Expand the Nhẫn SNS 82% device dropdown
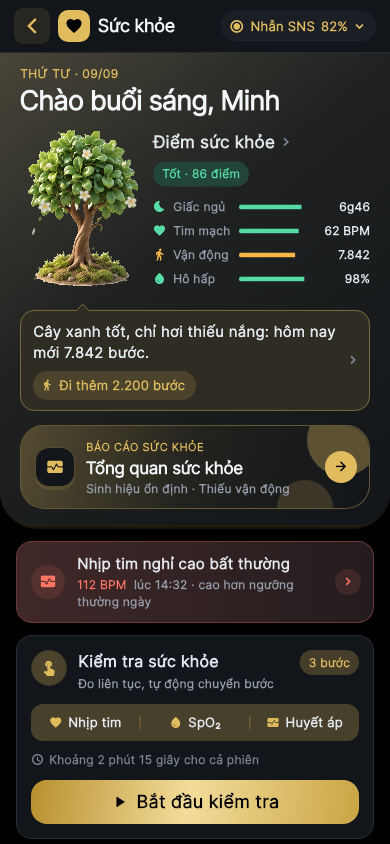390x844 pixels. (x=297, y=26)
